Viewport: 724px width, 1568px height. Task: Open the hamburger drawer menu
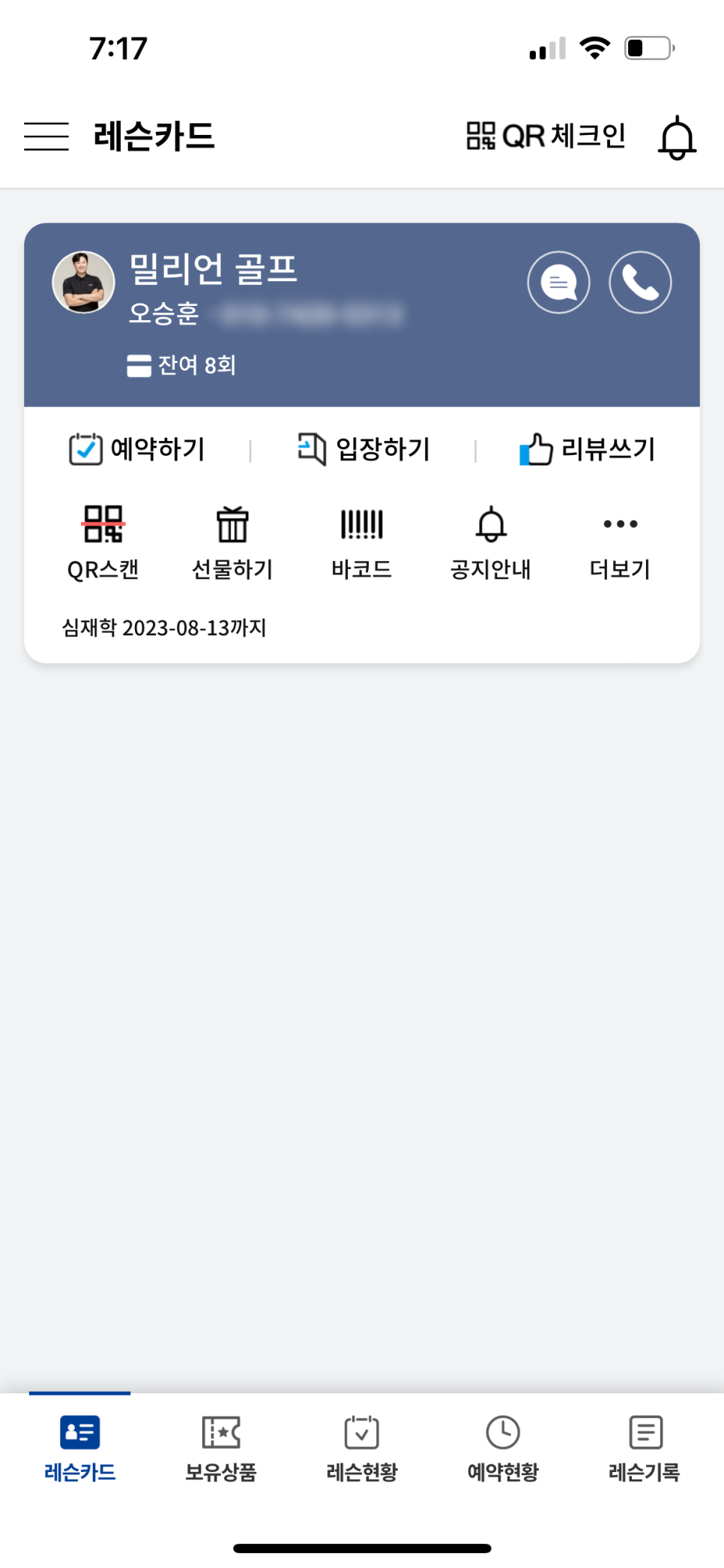46,136
